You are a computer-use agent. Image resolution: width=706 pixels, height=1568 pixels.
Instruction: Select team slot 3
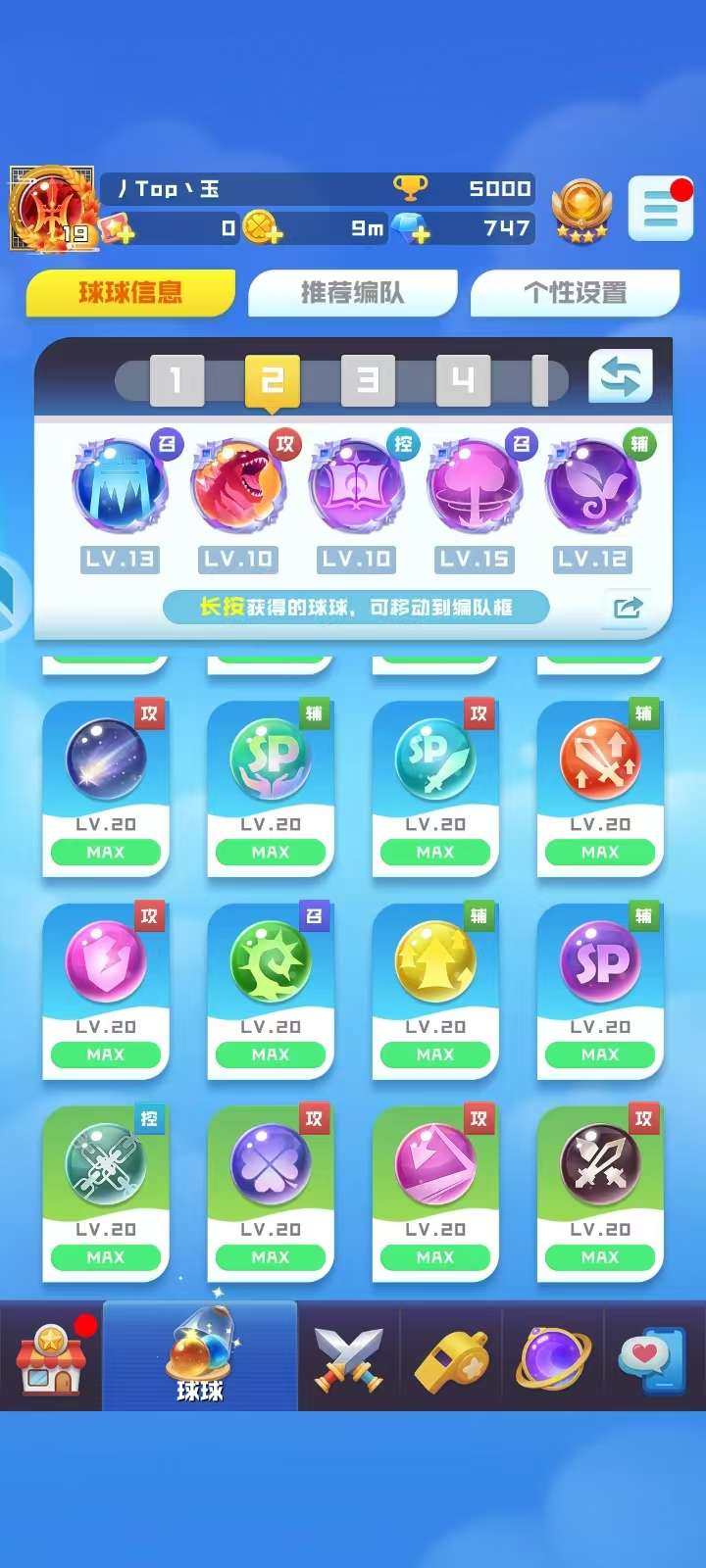367,380
